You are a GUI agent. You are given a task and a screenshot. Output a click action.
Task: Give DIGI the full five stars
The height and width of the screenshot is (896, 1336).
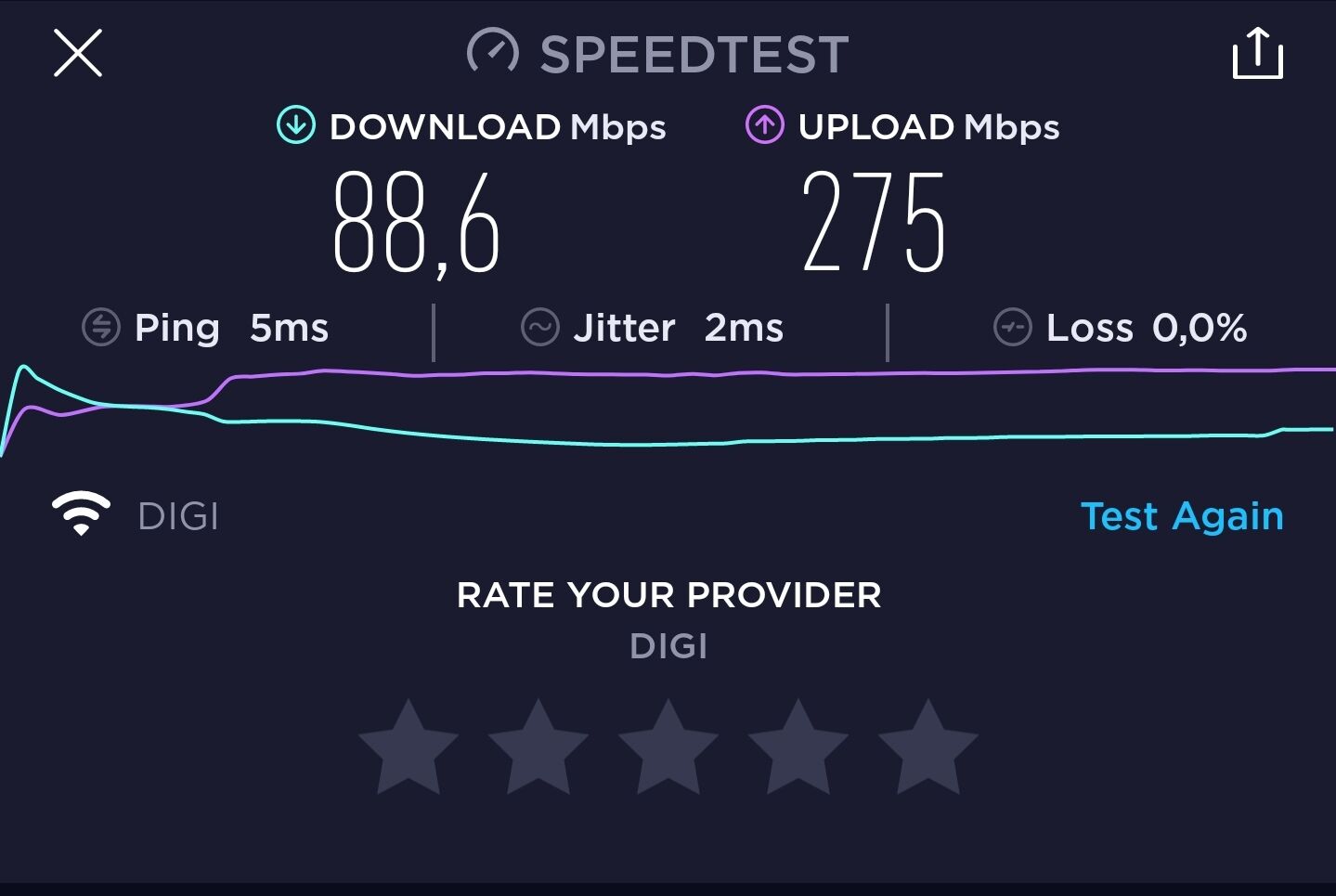point(928,749)
